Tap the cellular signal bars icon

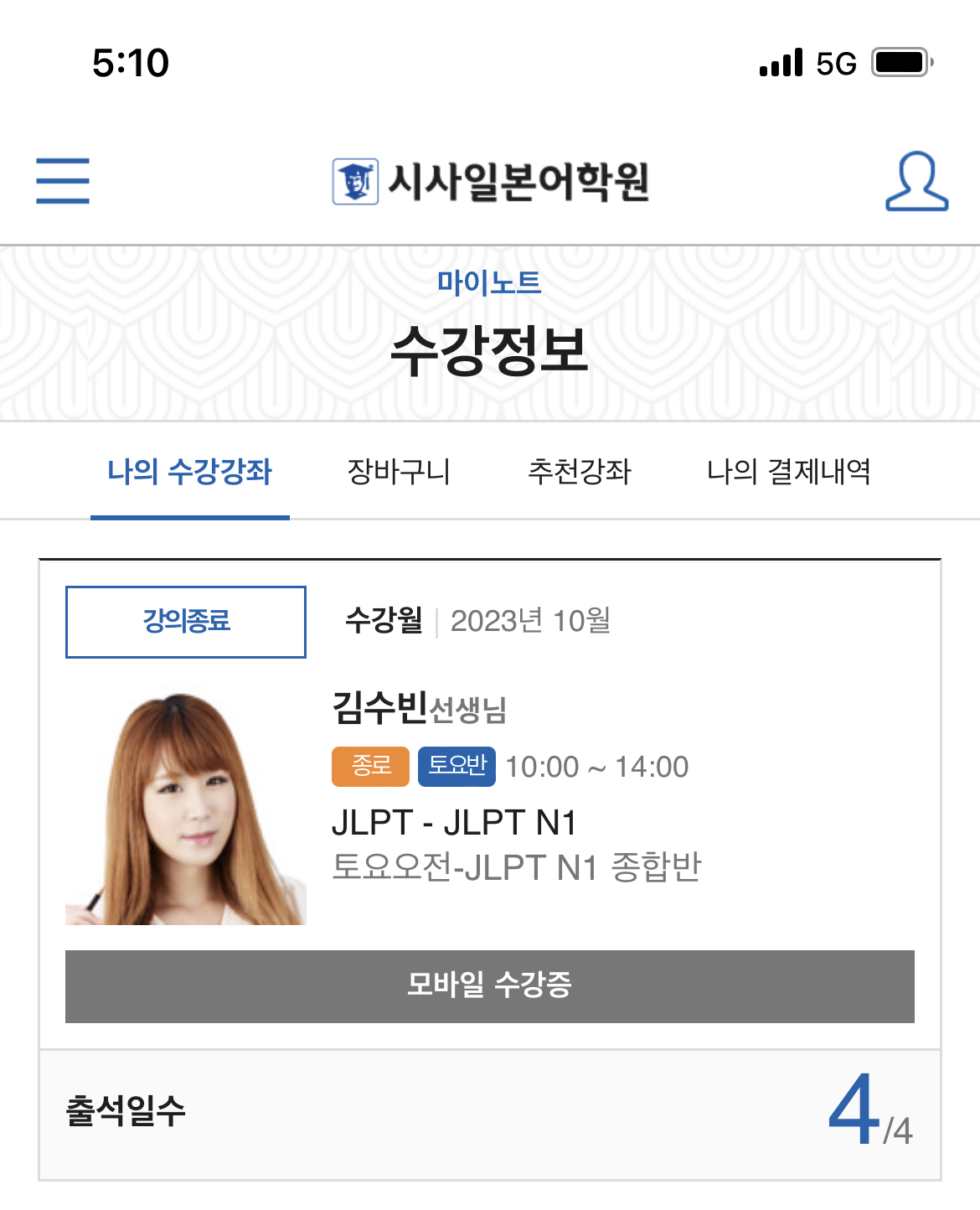coord(779,62)
